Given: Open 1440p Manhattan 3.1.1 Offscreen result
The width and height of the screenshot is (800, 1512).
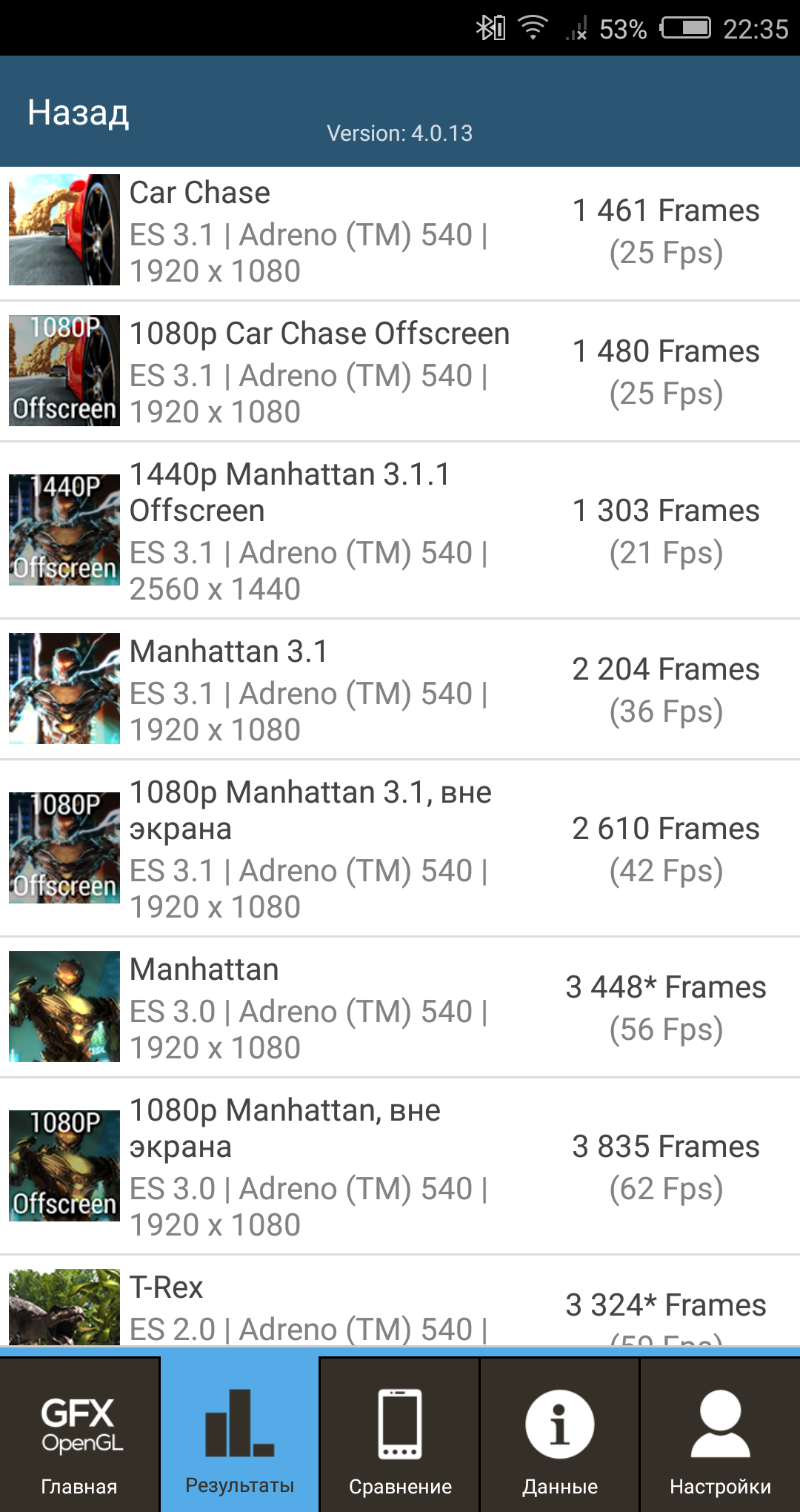Looking at the screenshot, I should tap(400, 531).
